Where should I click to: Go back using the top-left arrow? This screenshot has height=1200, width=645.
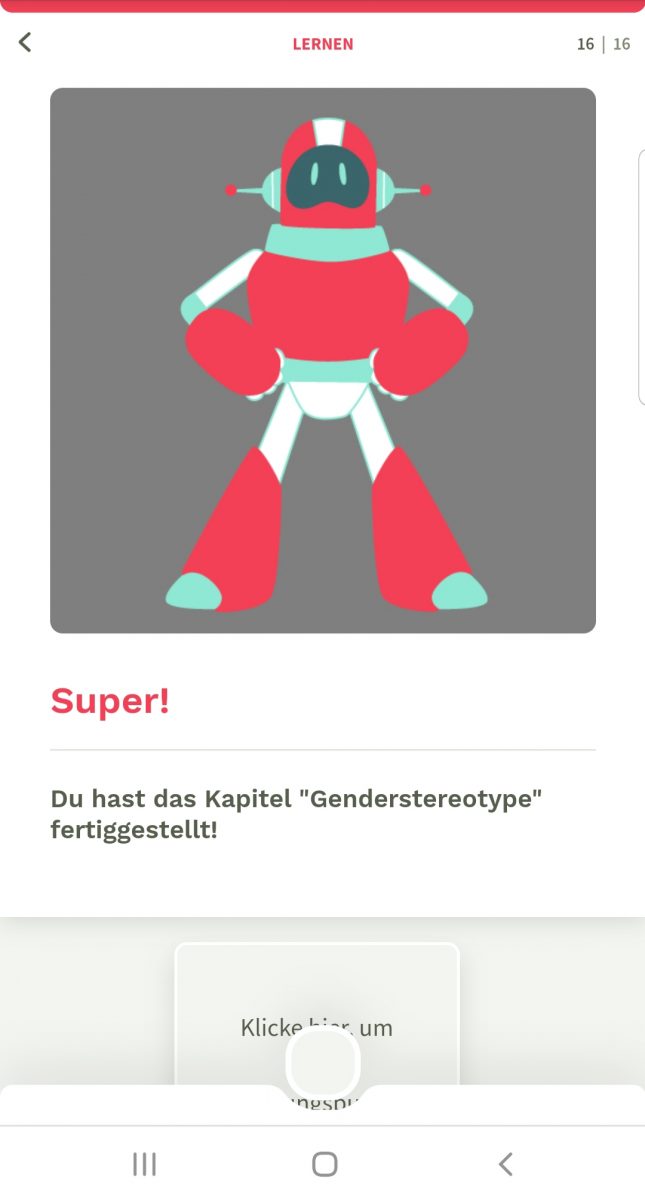pyautogui.click(x=25, y=42)
